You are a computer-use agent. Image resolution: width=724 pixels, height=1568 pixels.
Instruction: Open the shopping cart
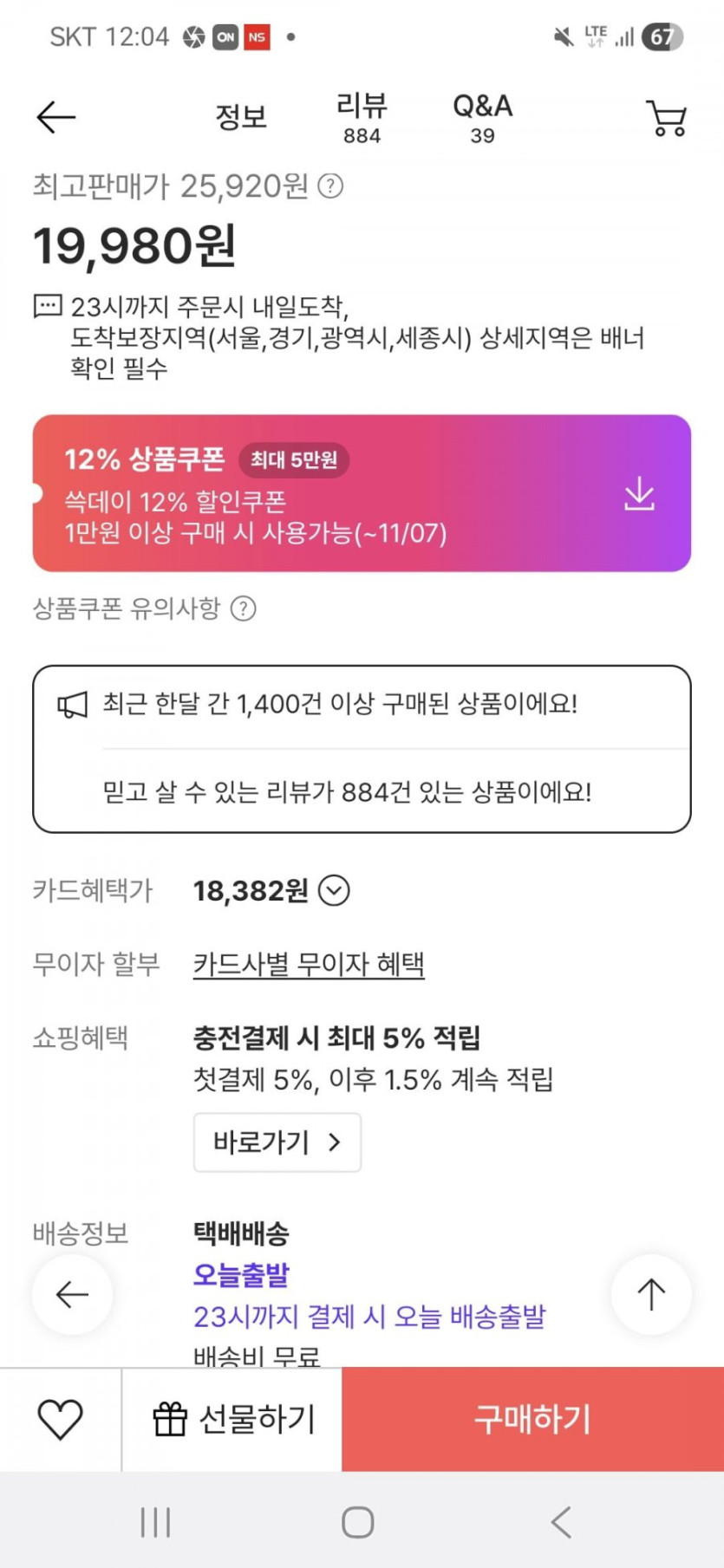pyautogui.click(x=666, y=119)
